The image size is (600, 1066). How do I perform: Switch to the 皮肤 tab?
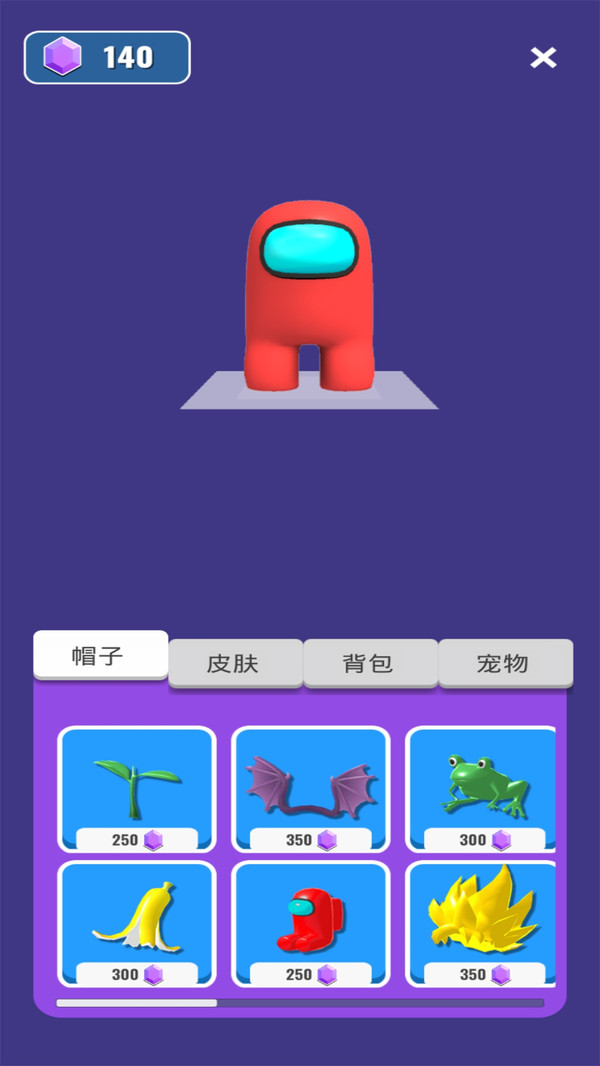pos(235,663)
